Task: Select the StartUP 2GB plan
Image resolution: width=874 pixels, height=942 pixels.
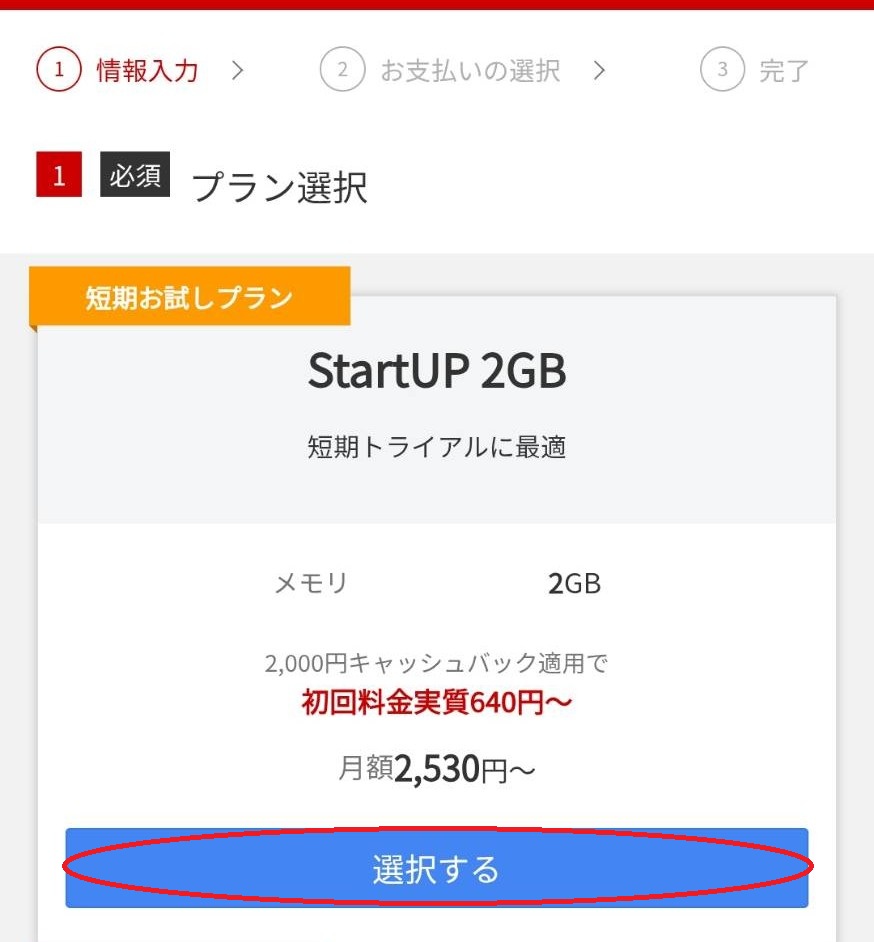Action: (x=437, y=868)
